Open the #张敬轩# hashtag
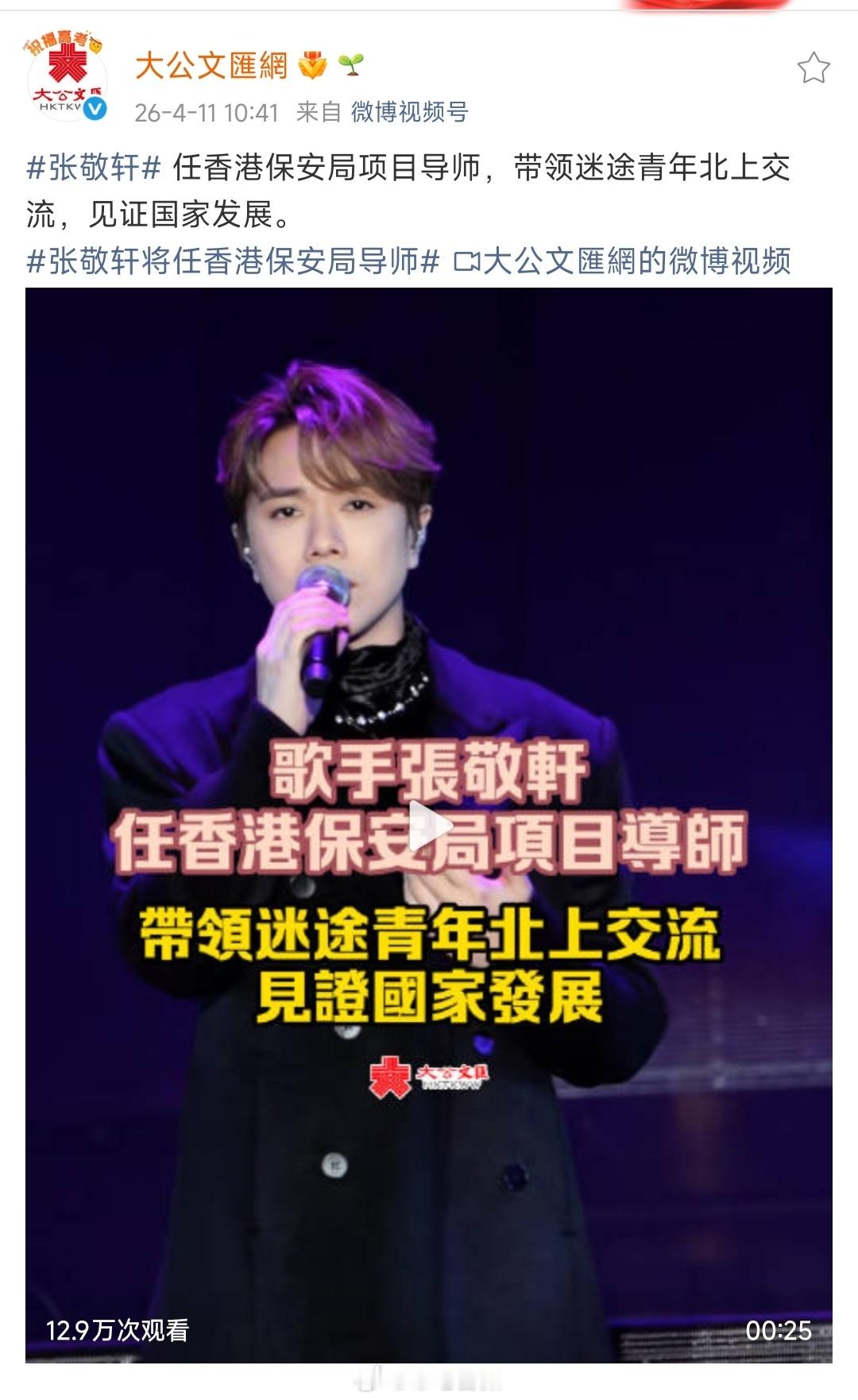The image size is (858, 1400). (x=95, y=167)
